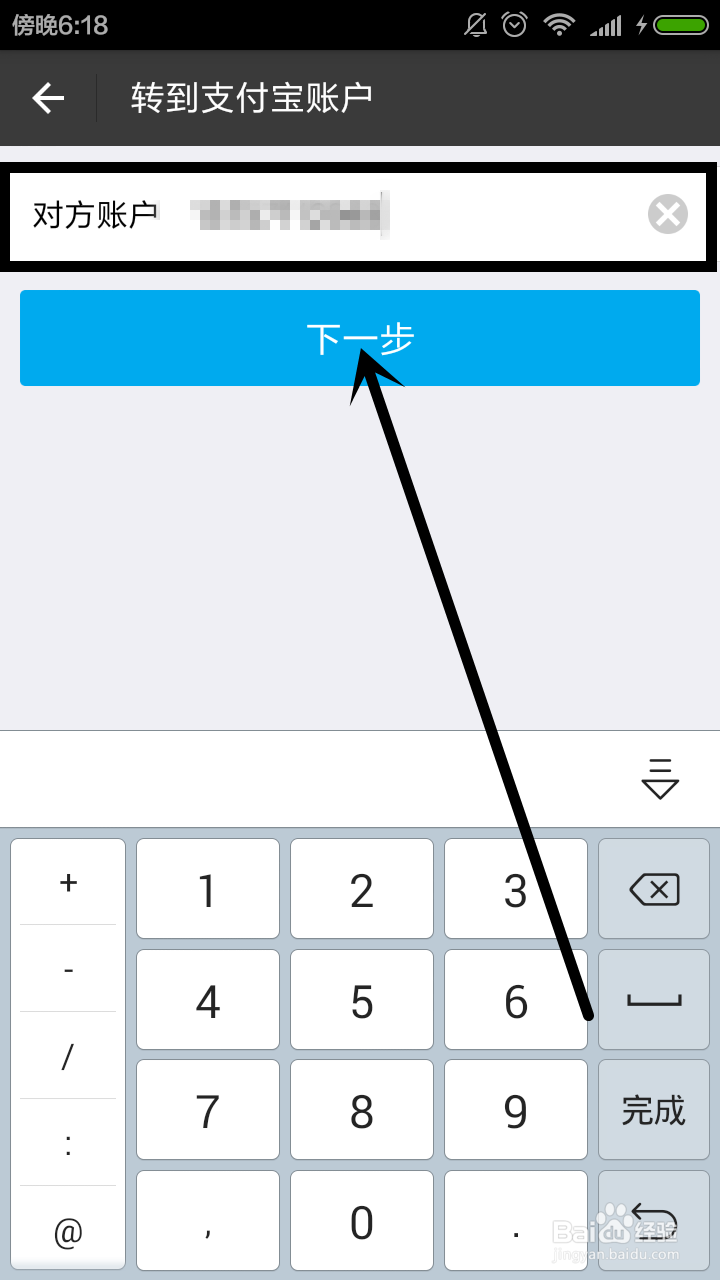Tap the @ symbol key
Screen dimensions: 720x1280
[68, 1232]
